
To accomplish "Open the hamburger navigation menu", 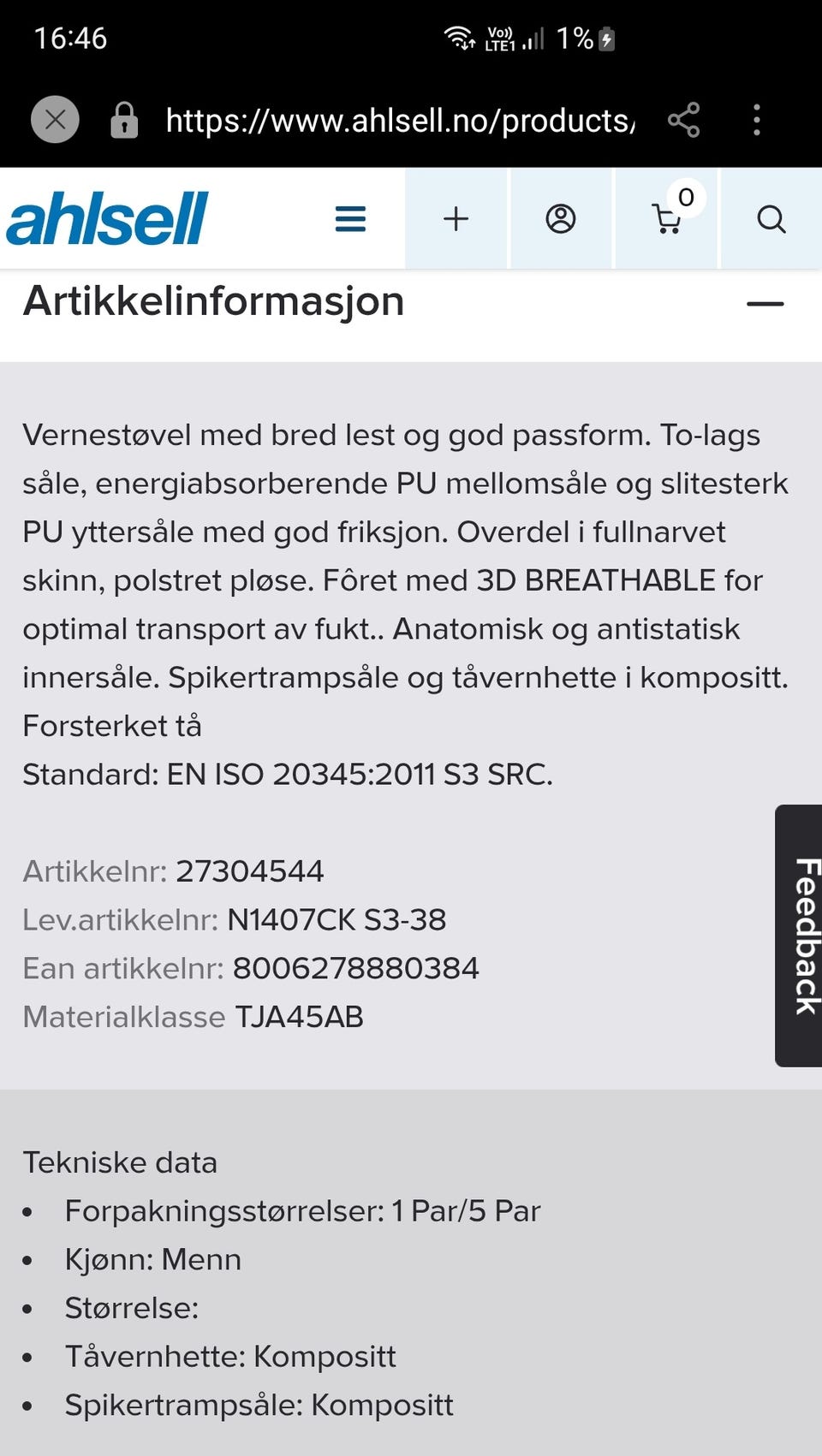I will point(349,218).
